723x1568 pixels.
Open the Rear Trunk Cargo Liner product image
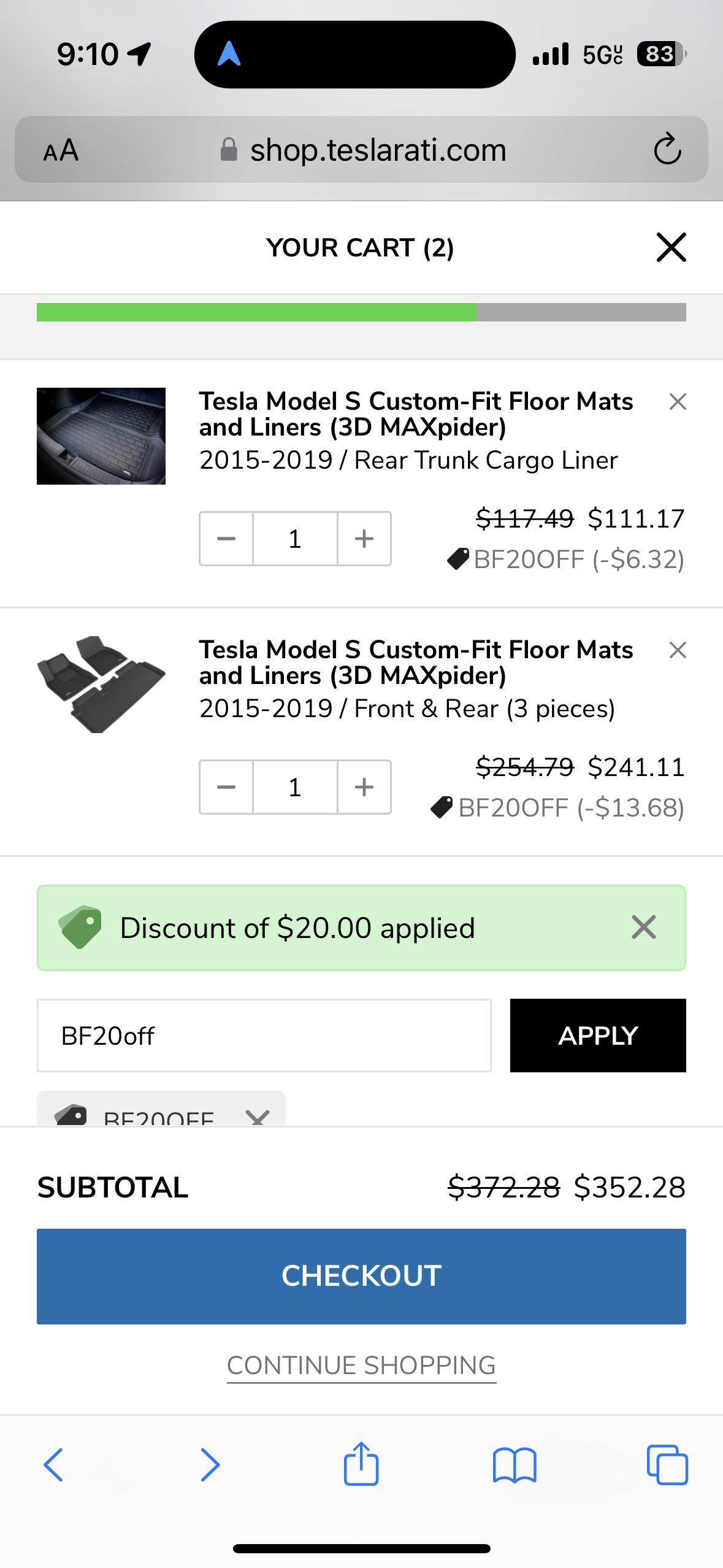tap(101, 436)
